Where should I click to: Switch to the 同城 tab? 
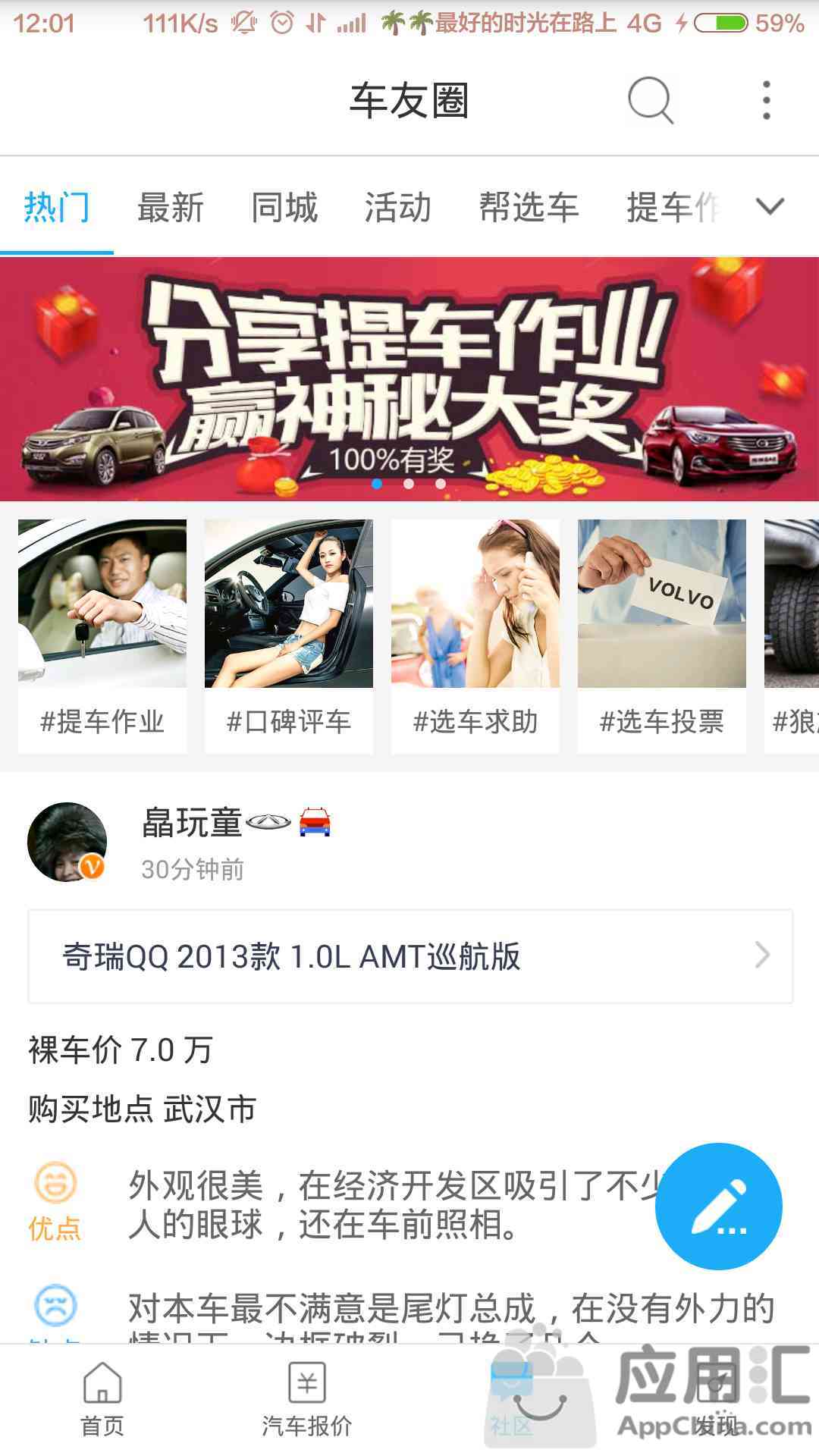284,208
